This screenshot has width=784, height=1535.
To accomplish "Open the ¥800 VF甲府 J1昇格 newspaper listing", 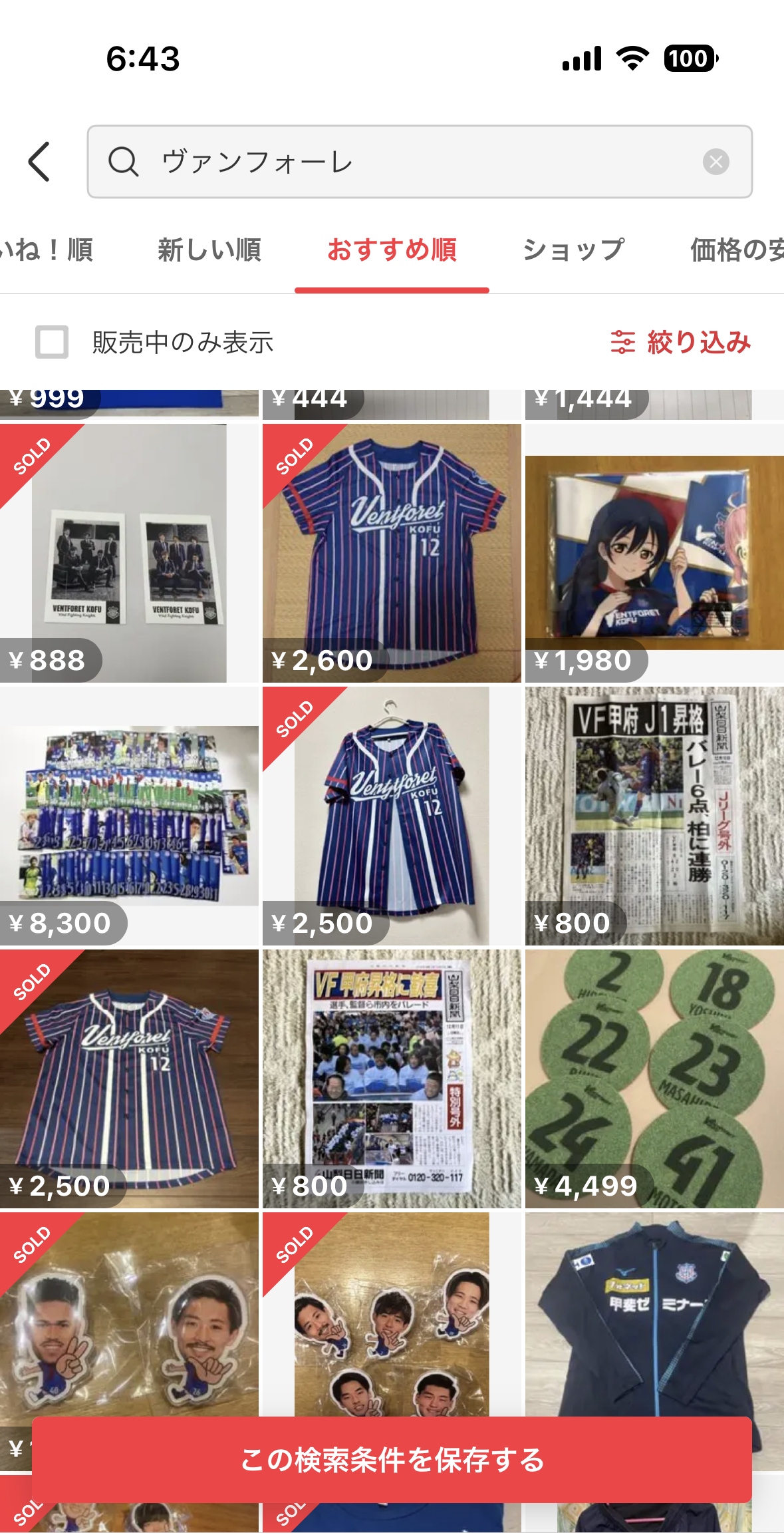I will tap(654, 816).
